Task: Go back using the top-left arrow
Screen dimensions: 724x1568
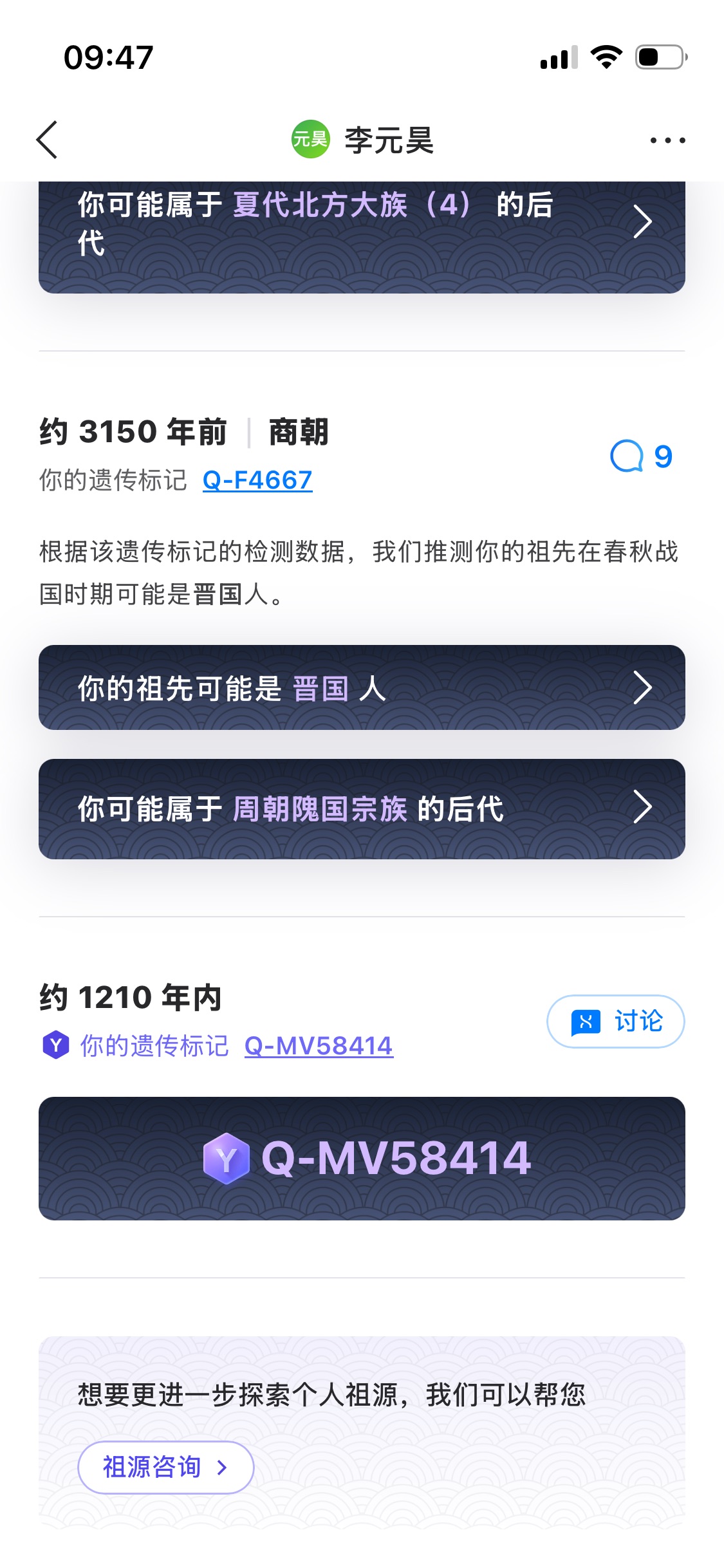Action: point(47,140)
